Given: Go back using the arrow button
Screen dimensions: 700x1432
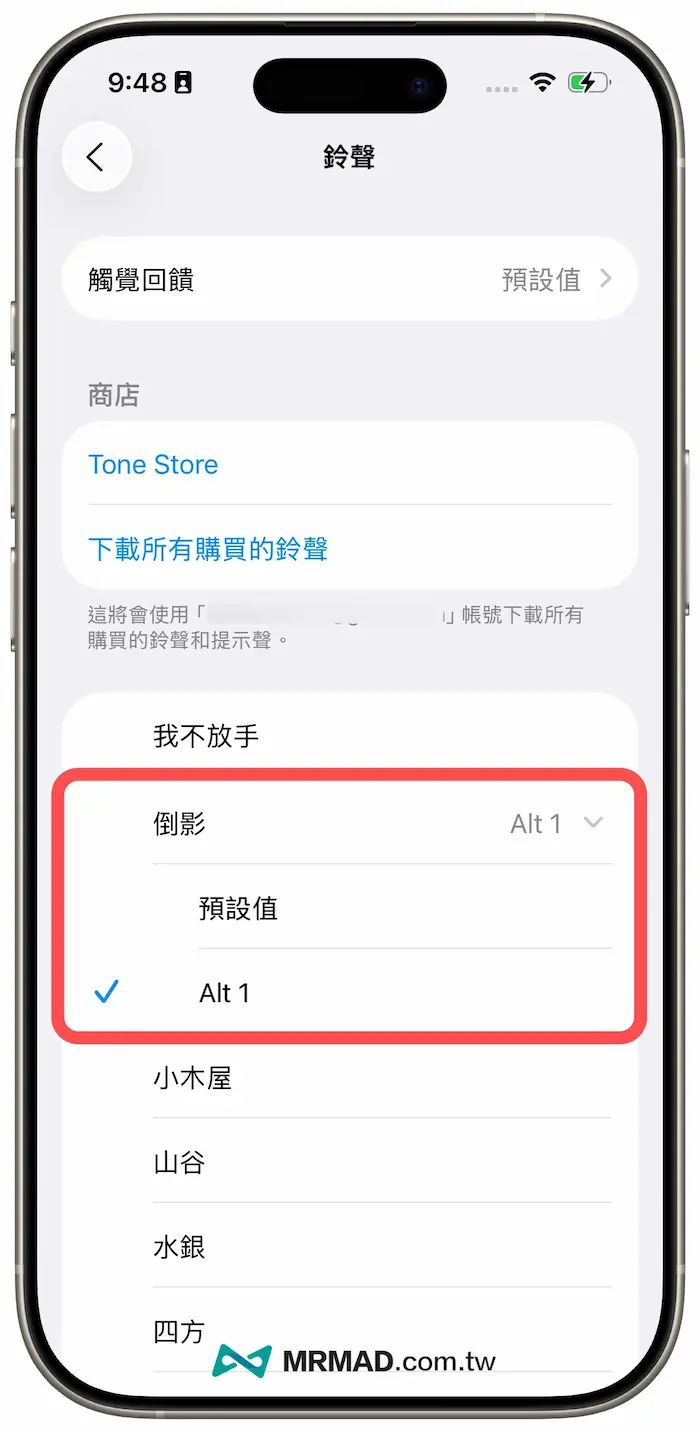Looking at the screenshot, I should (x=96, y=157).
